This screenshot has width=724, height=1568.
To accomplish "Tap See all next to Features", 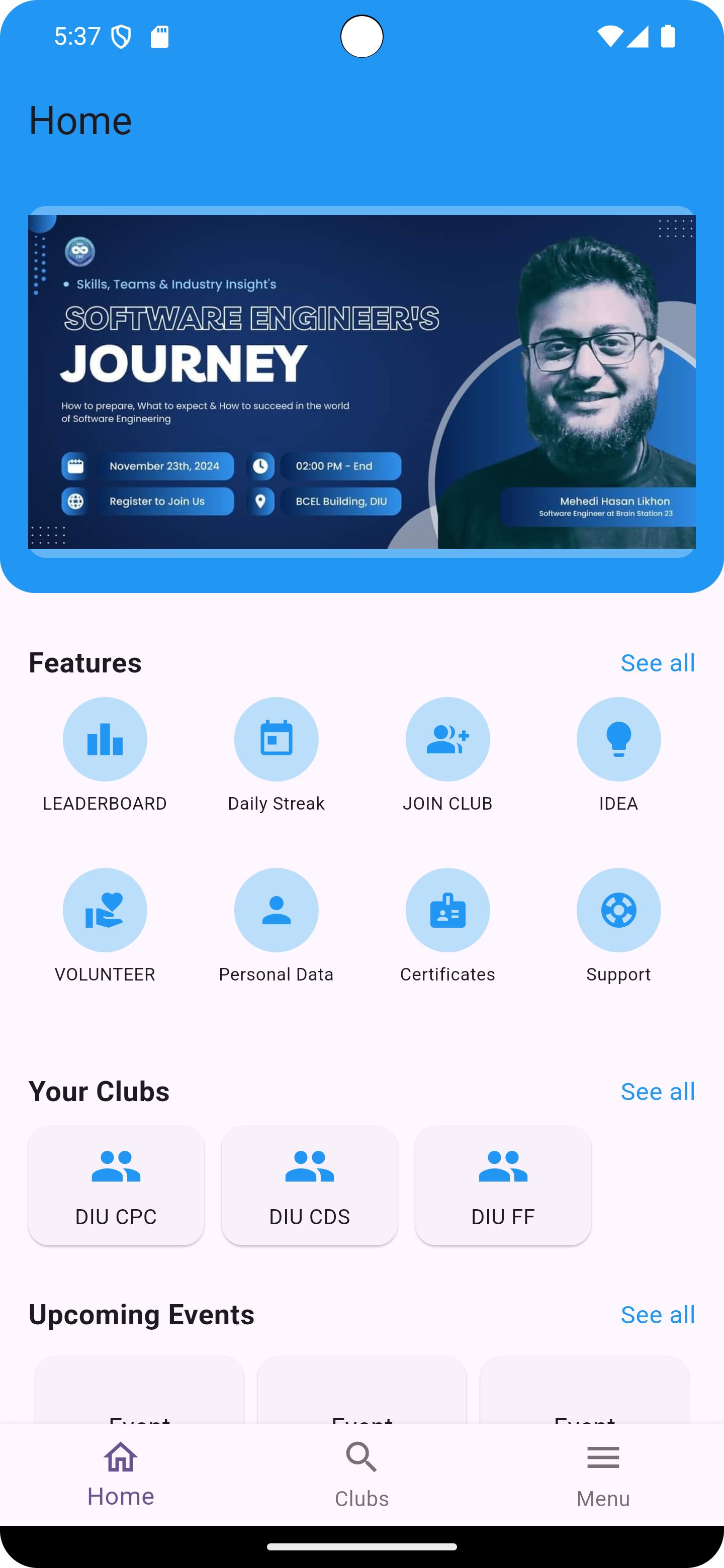I will (x=658, y=663).
